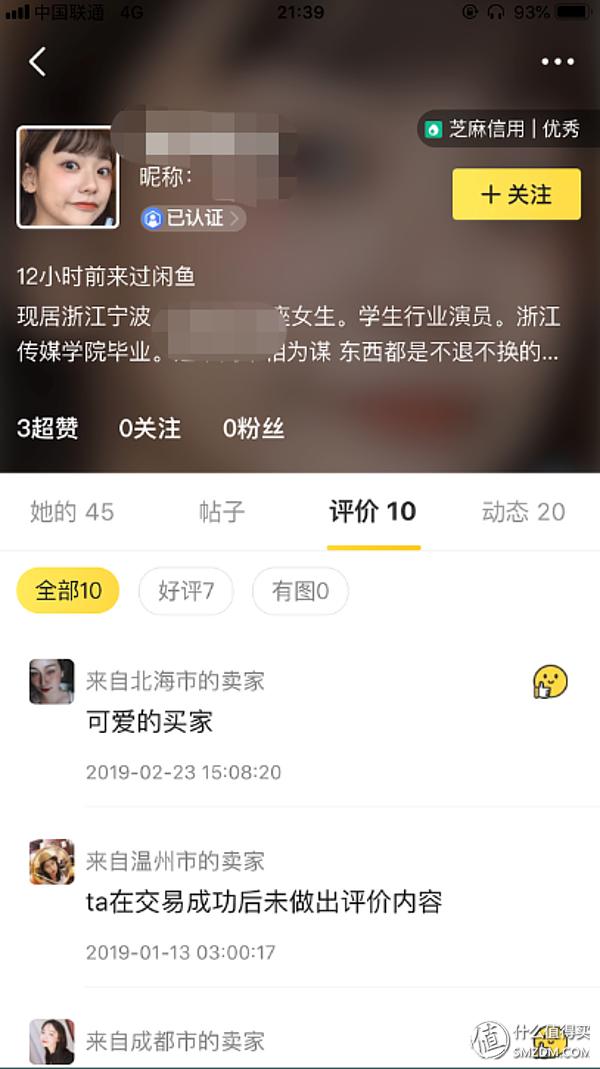View the 0关注 following list
This screenshot has height=1069, width=600.
coord(150,429)
